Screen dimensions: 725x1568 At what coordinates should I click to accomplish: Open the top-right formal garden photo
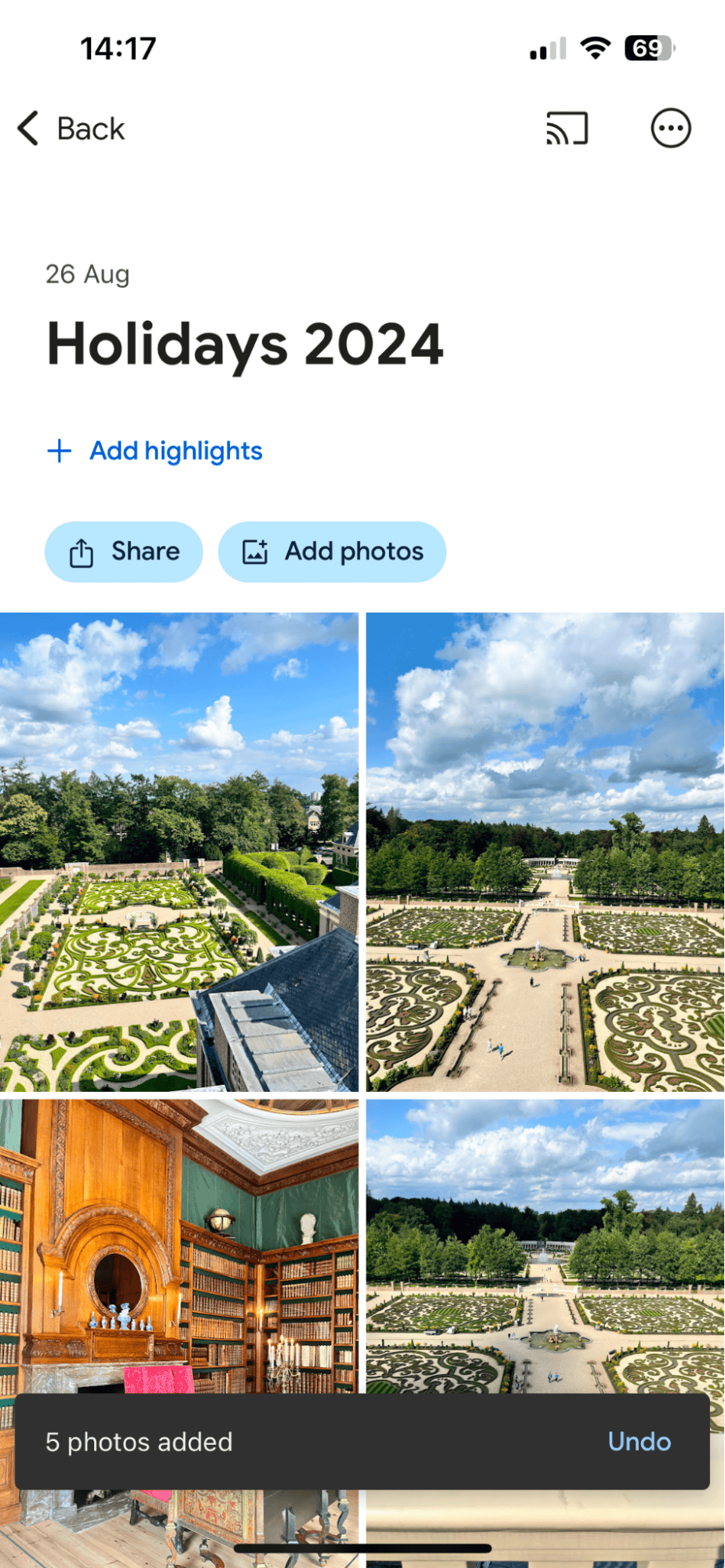tap(545, 847)
